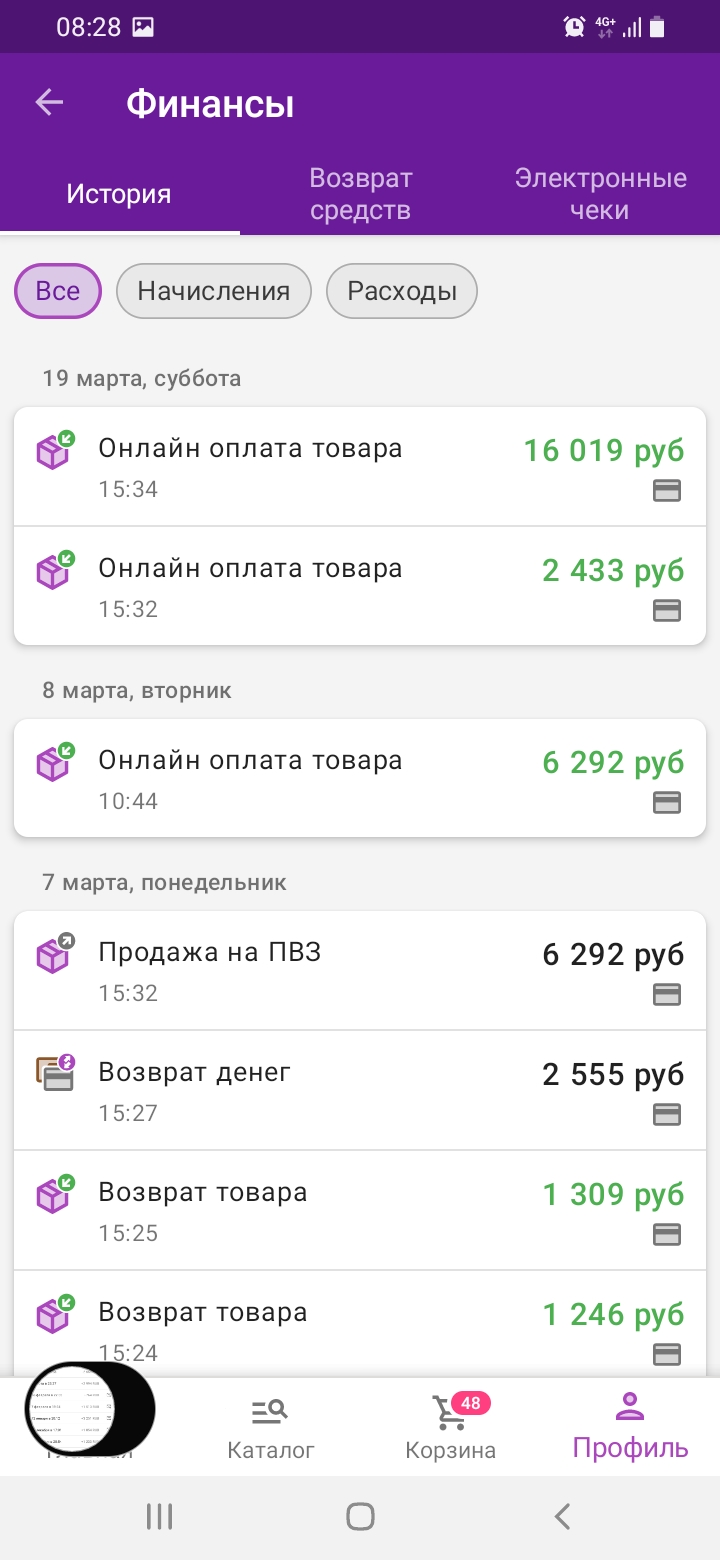Select the Все filter chip
The image size is (720, 1560).
coord(58,291)
